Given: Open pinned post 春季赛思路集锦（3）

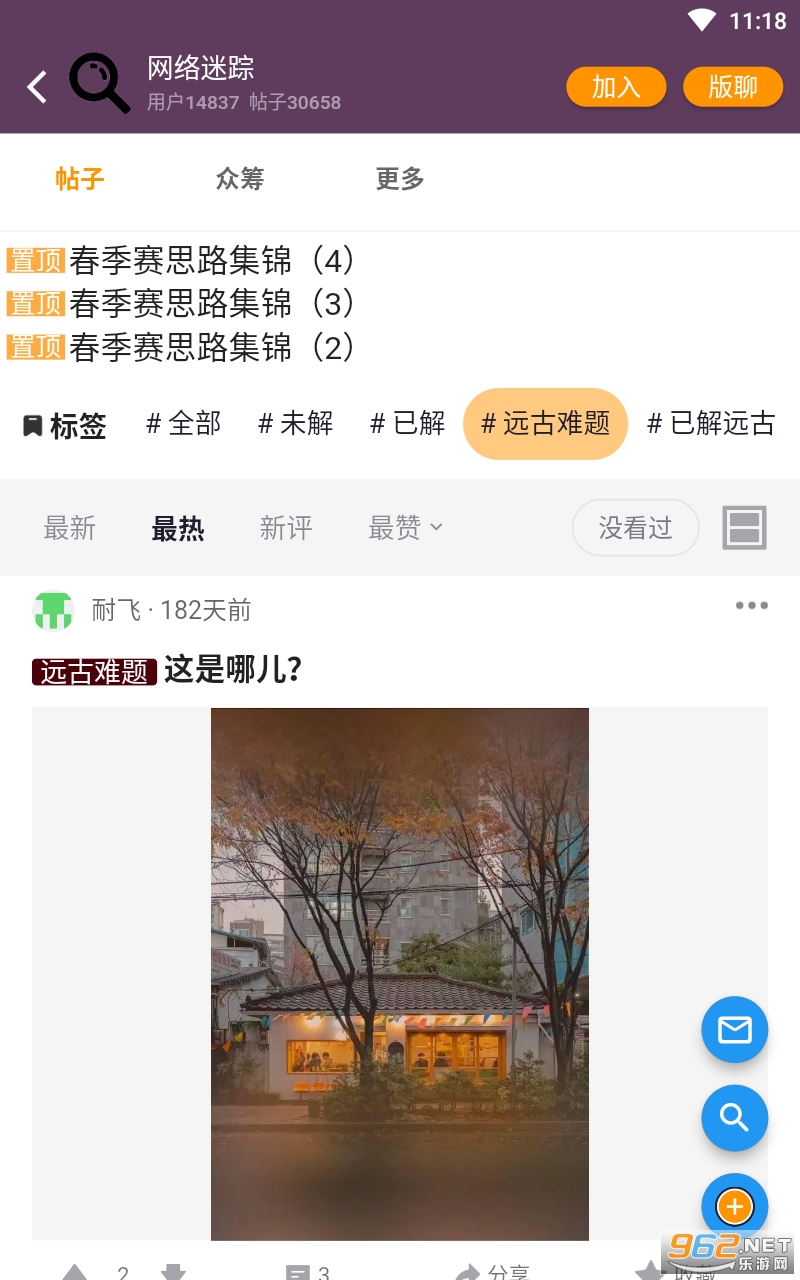Looking at the screenshot, I should (x=211, y=303).
